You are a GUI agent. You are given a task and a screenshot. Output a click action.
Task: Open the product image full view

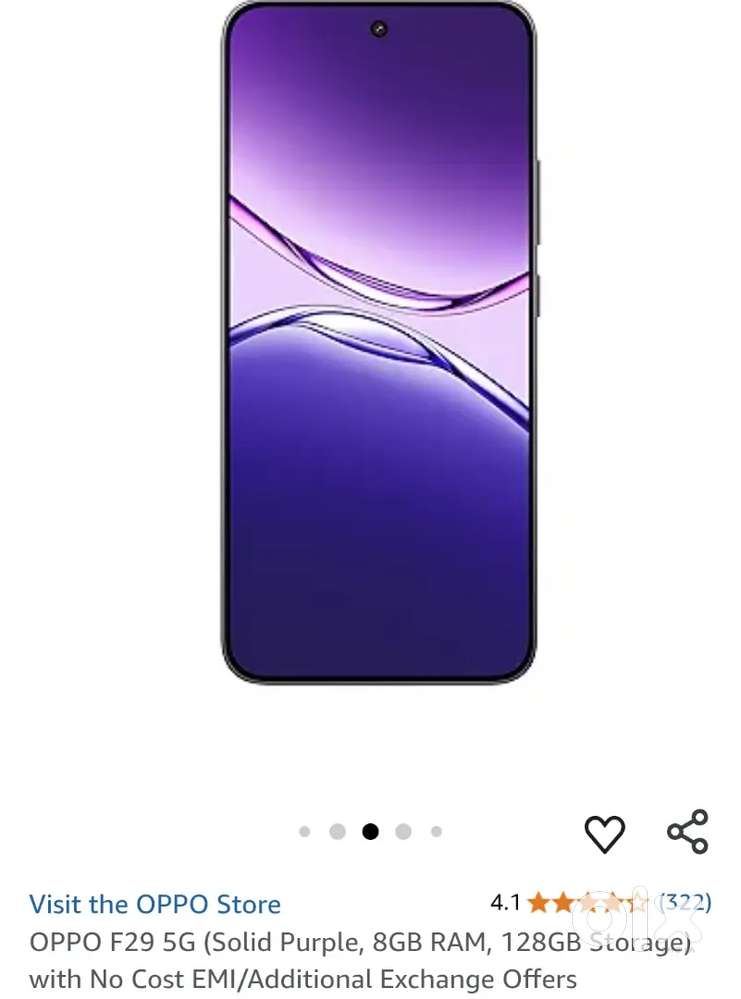coord(378,342)
